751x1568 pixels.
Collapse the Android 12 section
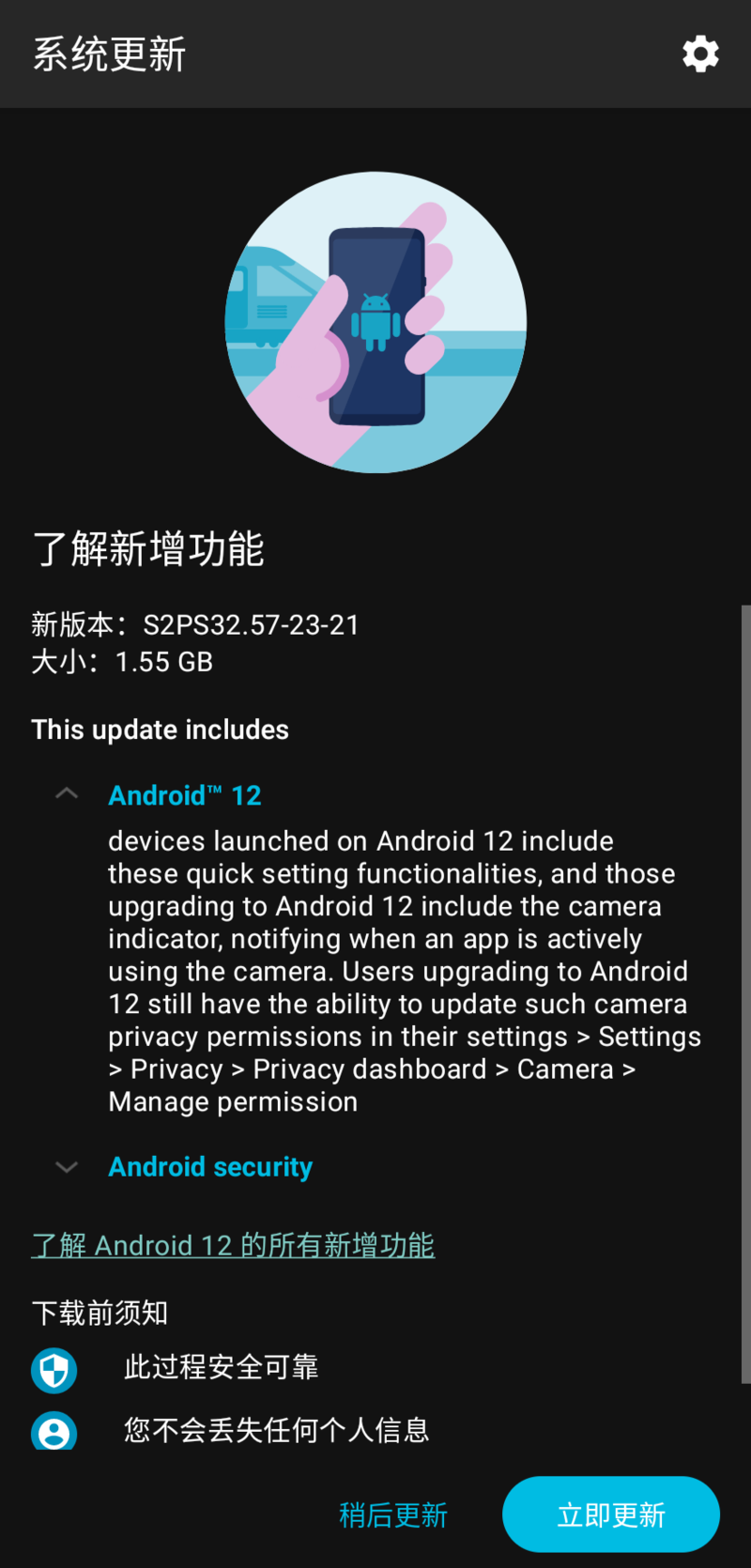pos(67,794)
